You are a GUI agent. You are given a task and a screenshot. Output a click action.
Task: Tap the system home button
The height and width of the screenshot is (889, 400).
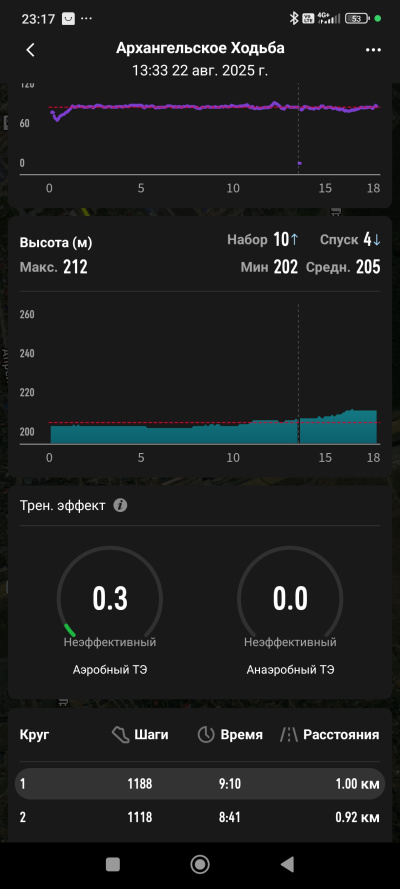coord(199,864)
